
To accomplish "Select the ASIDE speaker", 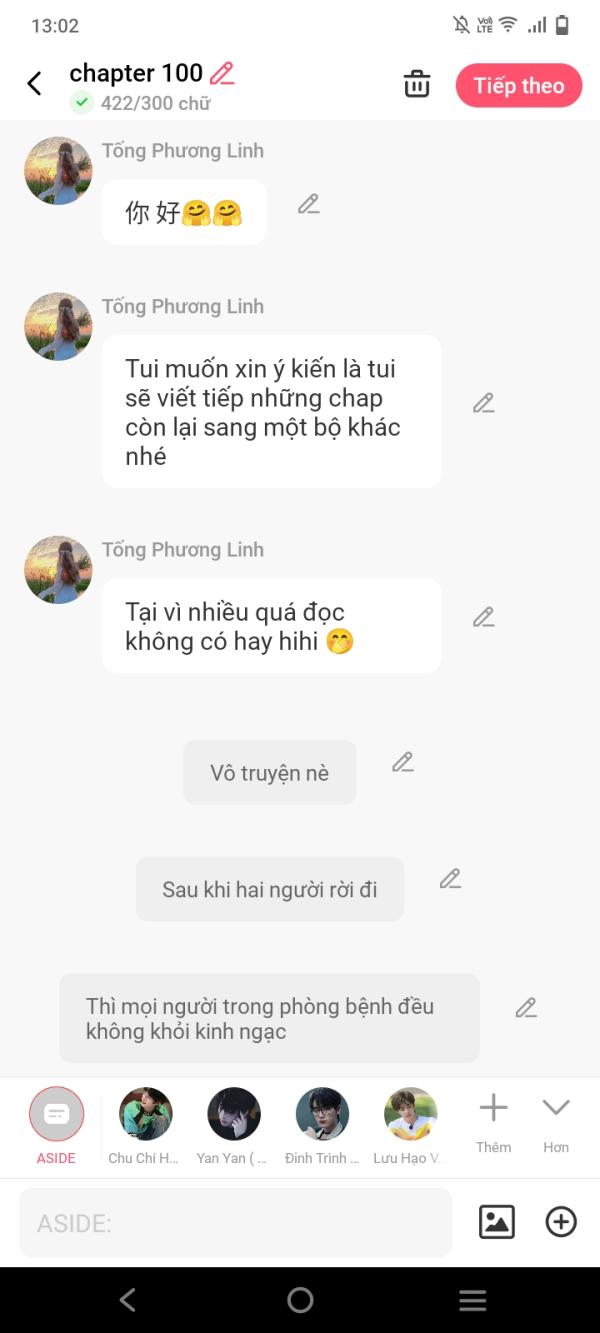I will coord(57,1114).
